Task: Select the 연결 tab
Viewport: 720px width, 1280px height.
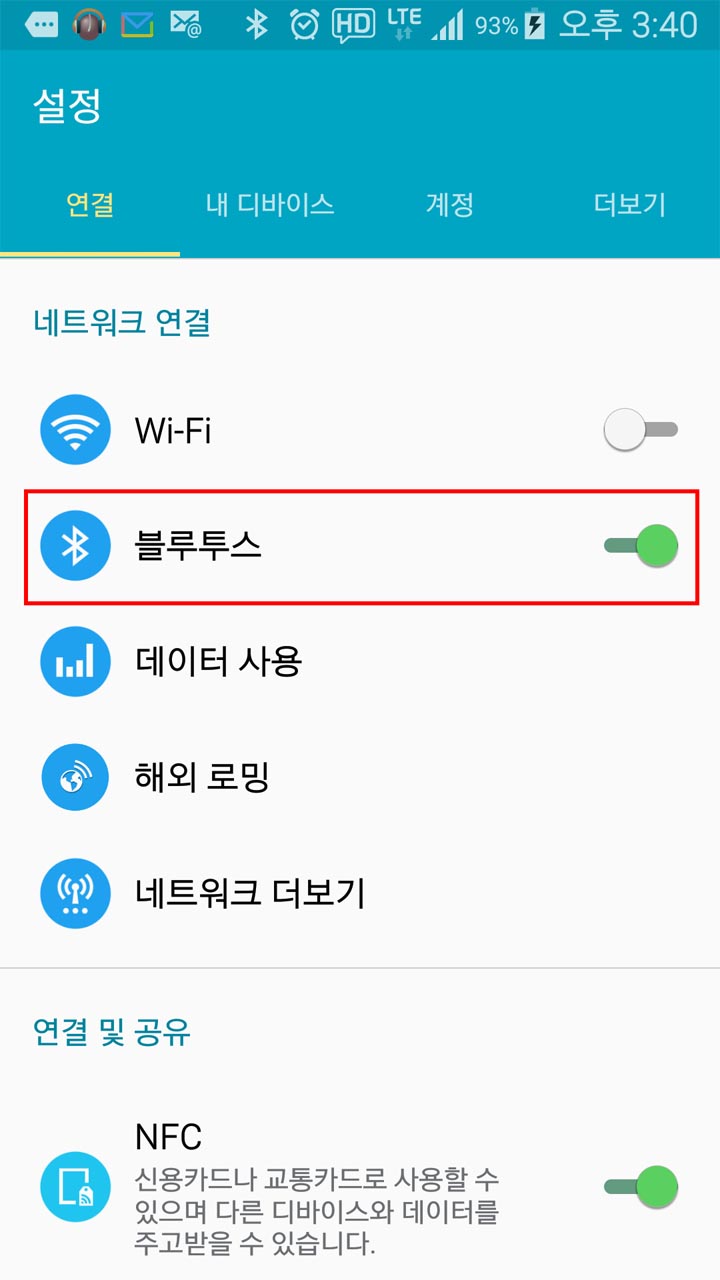Action: click(x=90, y=205)
